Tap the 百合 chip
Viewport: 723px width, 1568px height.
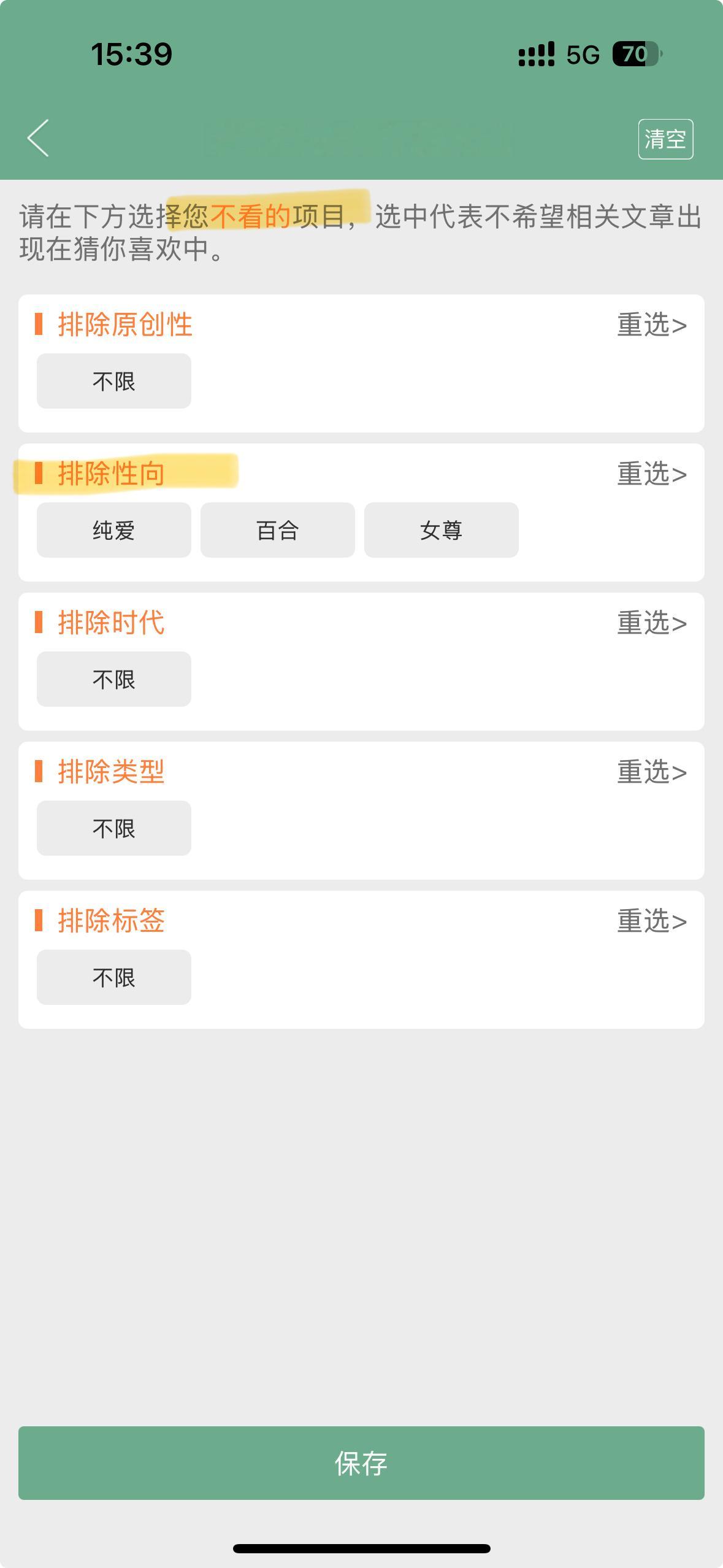pyautogui.click(x=278, y=530)
